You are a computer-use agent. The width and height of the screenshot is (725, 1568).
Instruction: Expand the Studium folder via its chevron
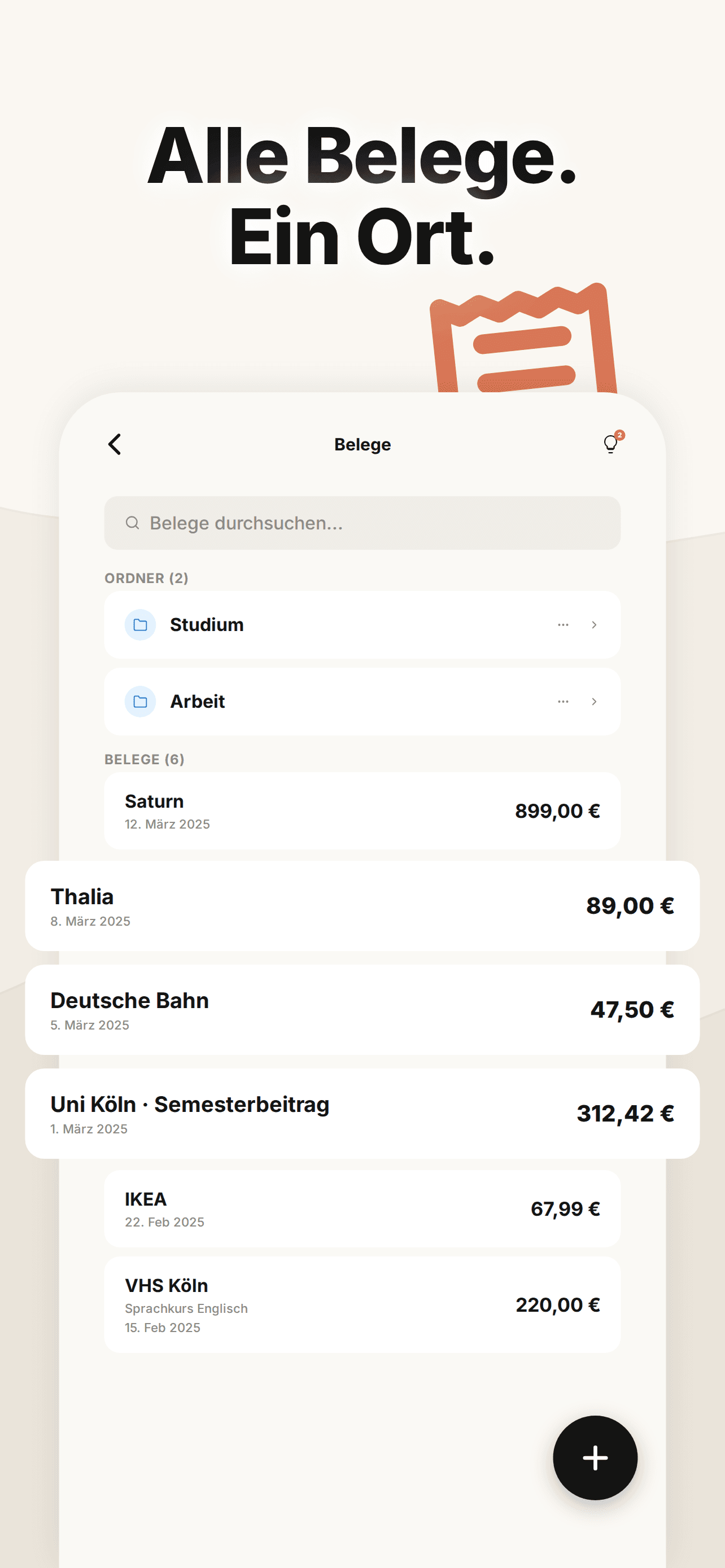593,624
